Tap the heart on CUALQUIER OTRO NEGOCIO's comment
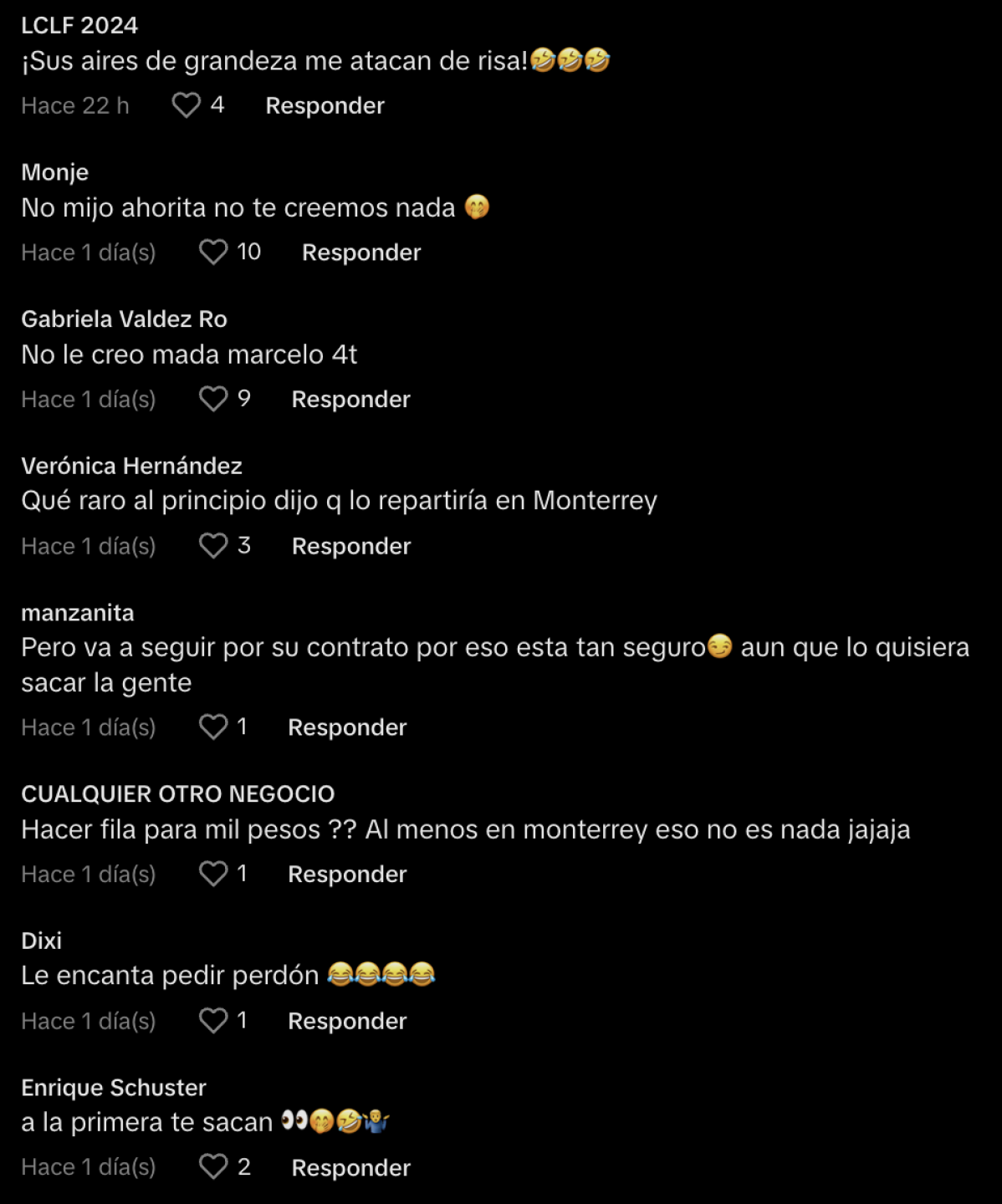Viewport: 1002px width, 1204px height. [214, 873]
